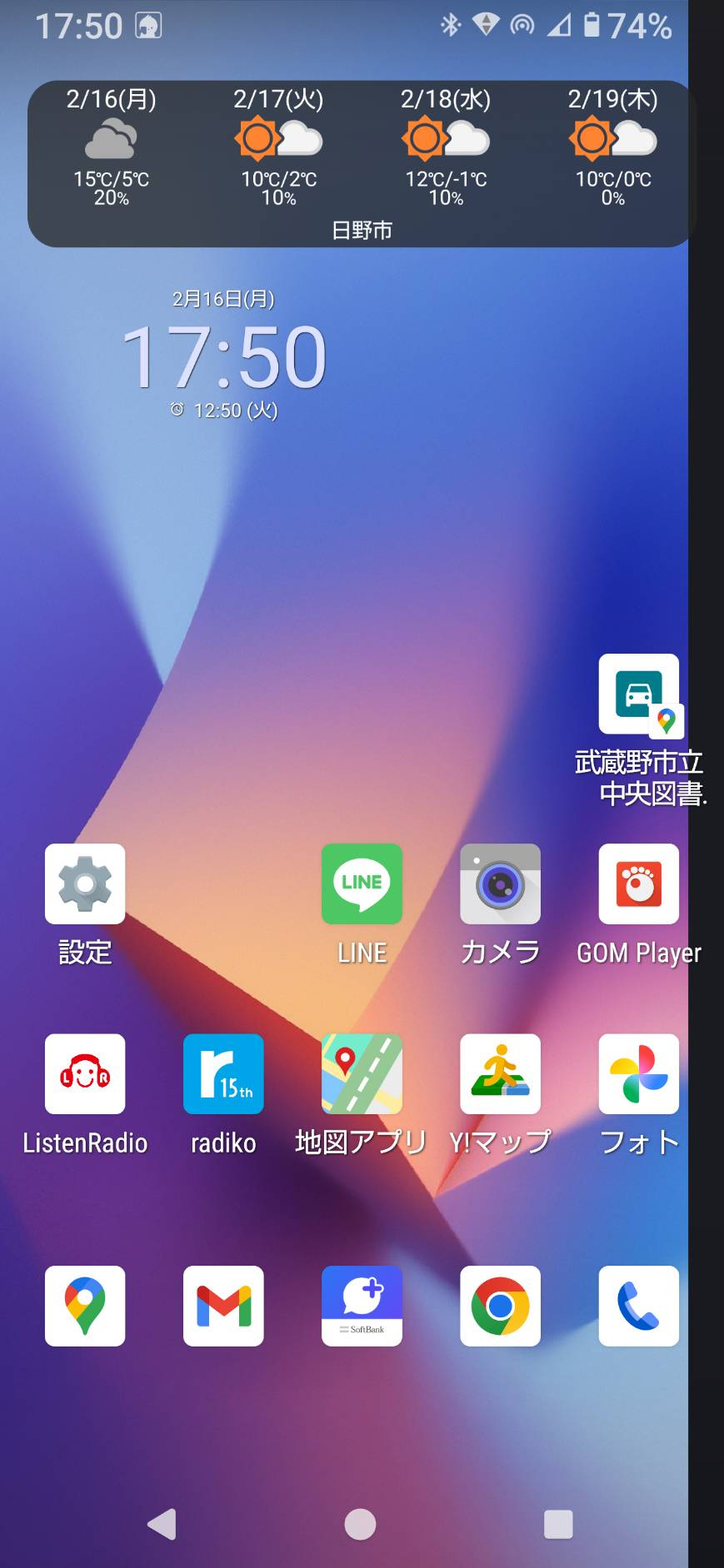Open the ListenRadio app

(85, 1073)
